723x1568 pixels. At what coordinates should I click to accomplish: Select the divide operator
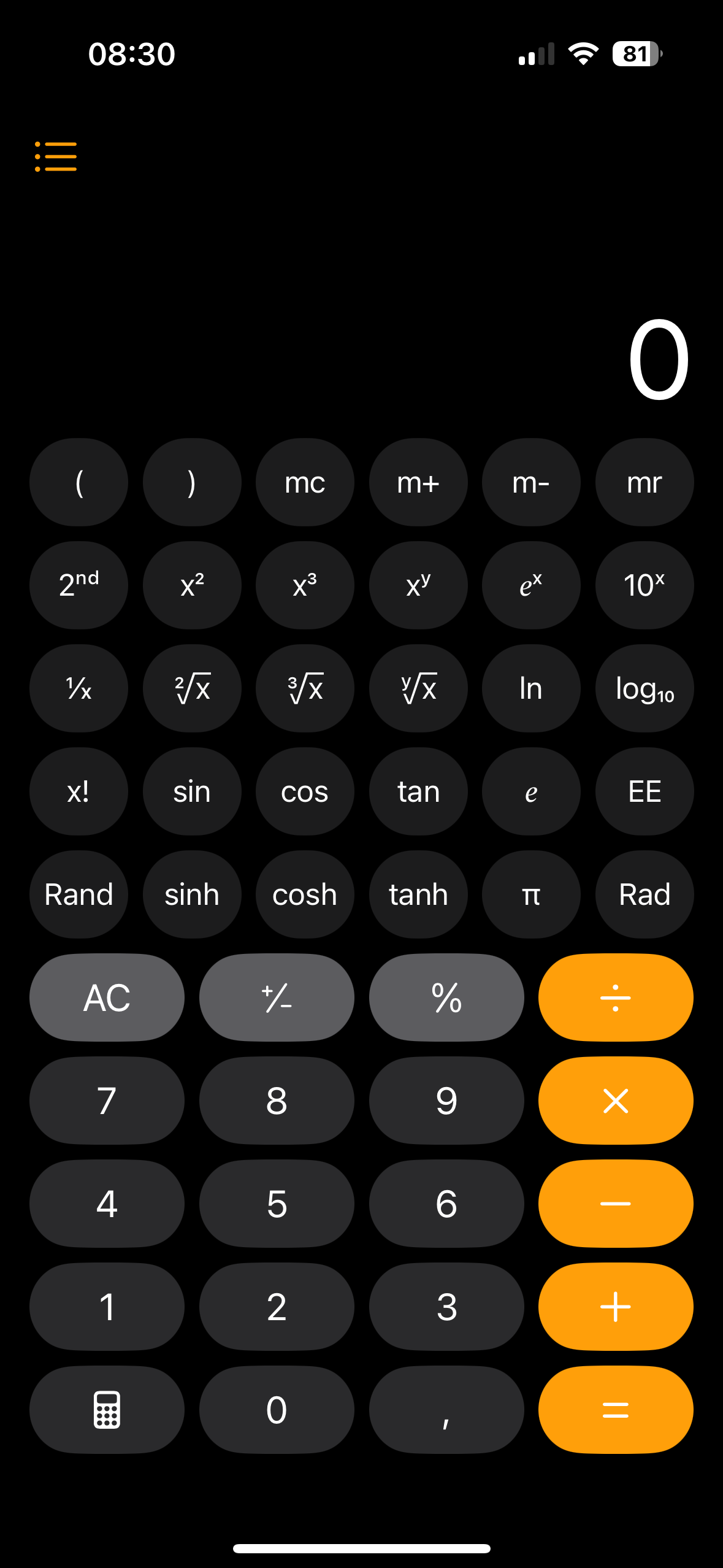tap(616, 997)
